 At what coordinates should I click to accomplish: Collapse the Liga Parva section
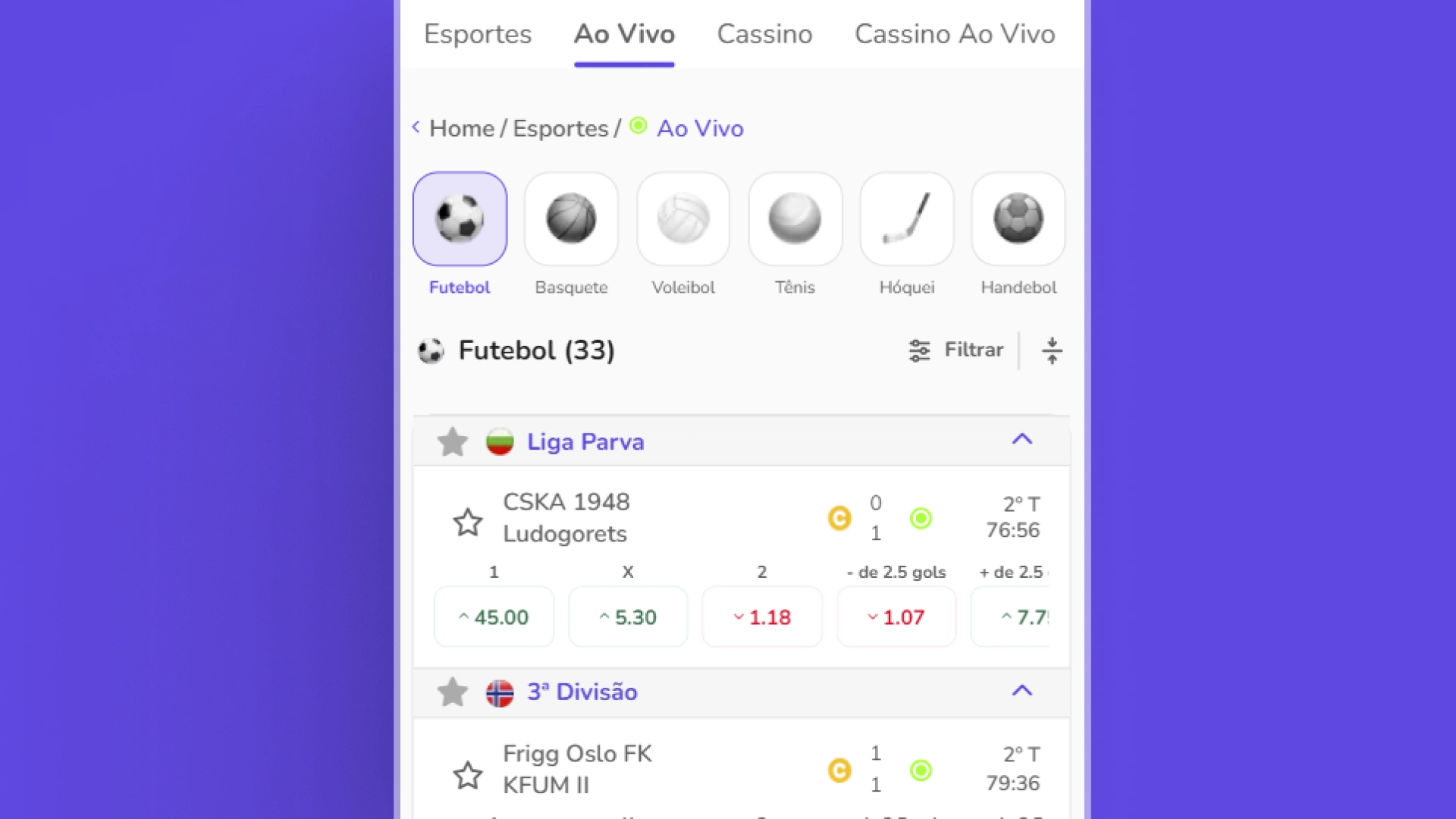tap(1021, 440)
